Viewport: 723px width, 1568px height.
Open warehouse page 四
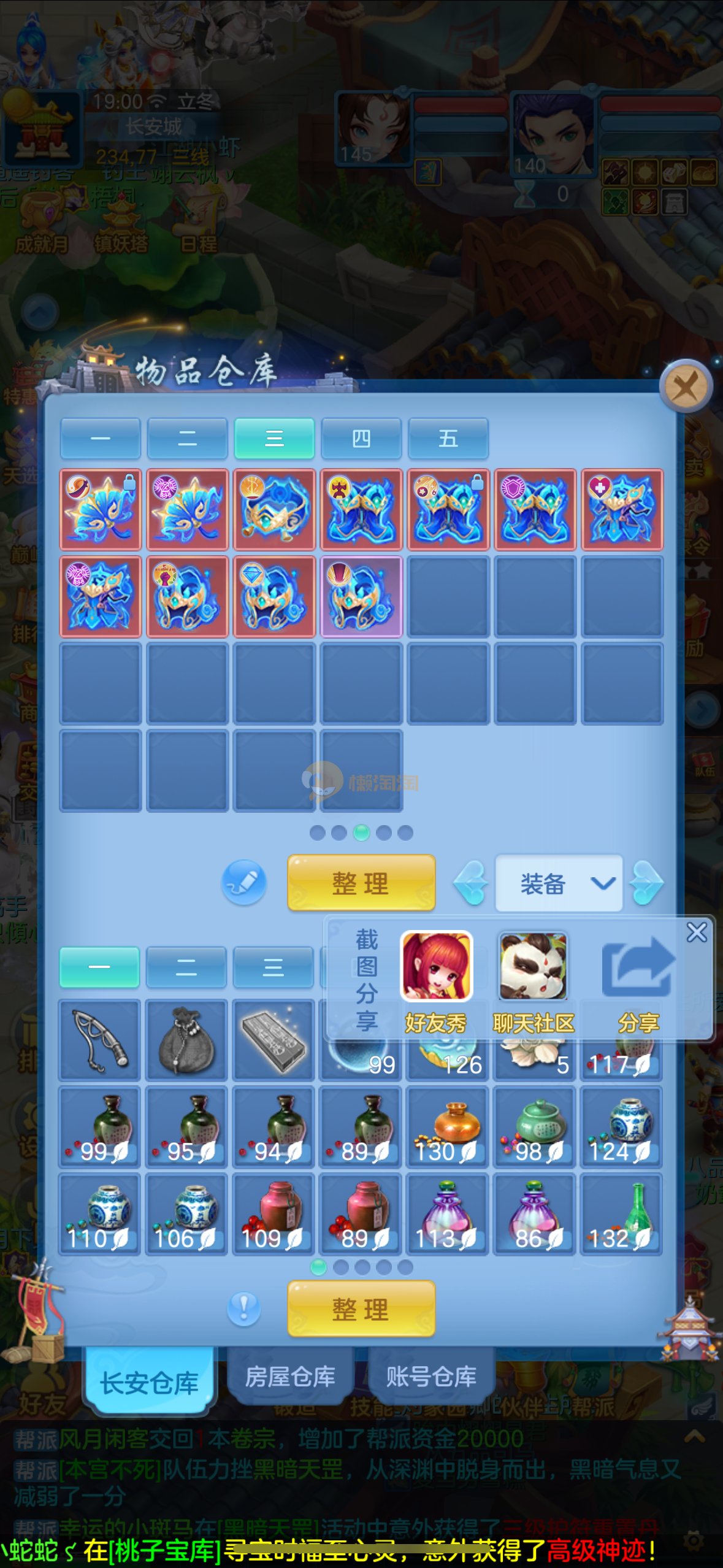click(361, 439)
